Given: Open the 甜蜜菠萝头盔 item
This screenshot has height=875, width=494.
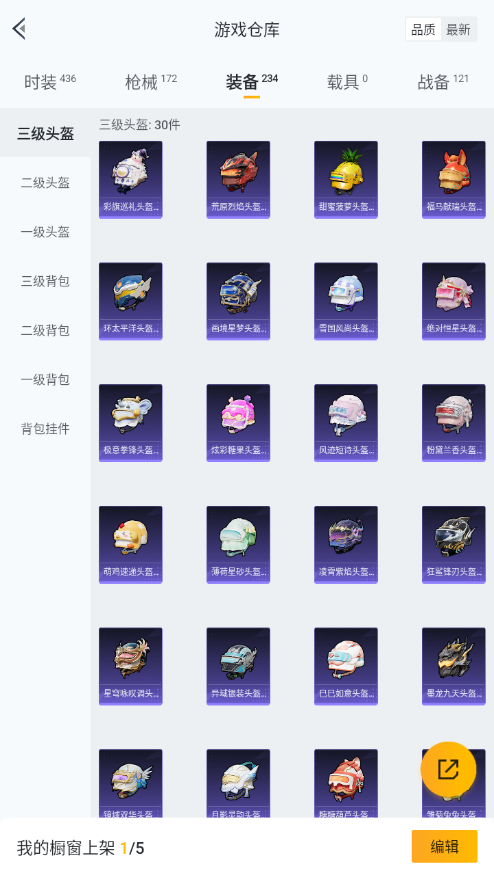Looking at the screenshot, I should click(346, 180).
